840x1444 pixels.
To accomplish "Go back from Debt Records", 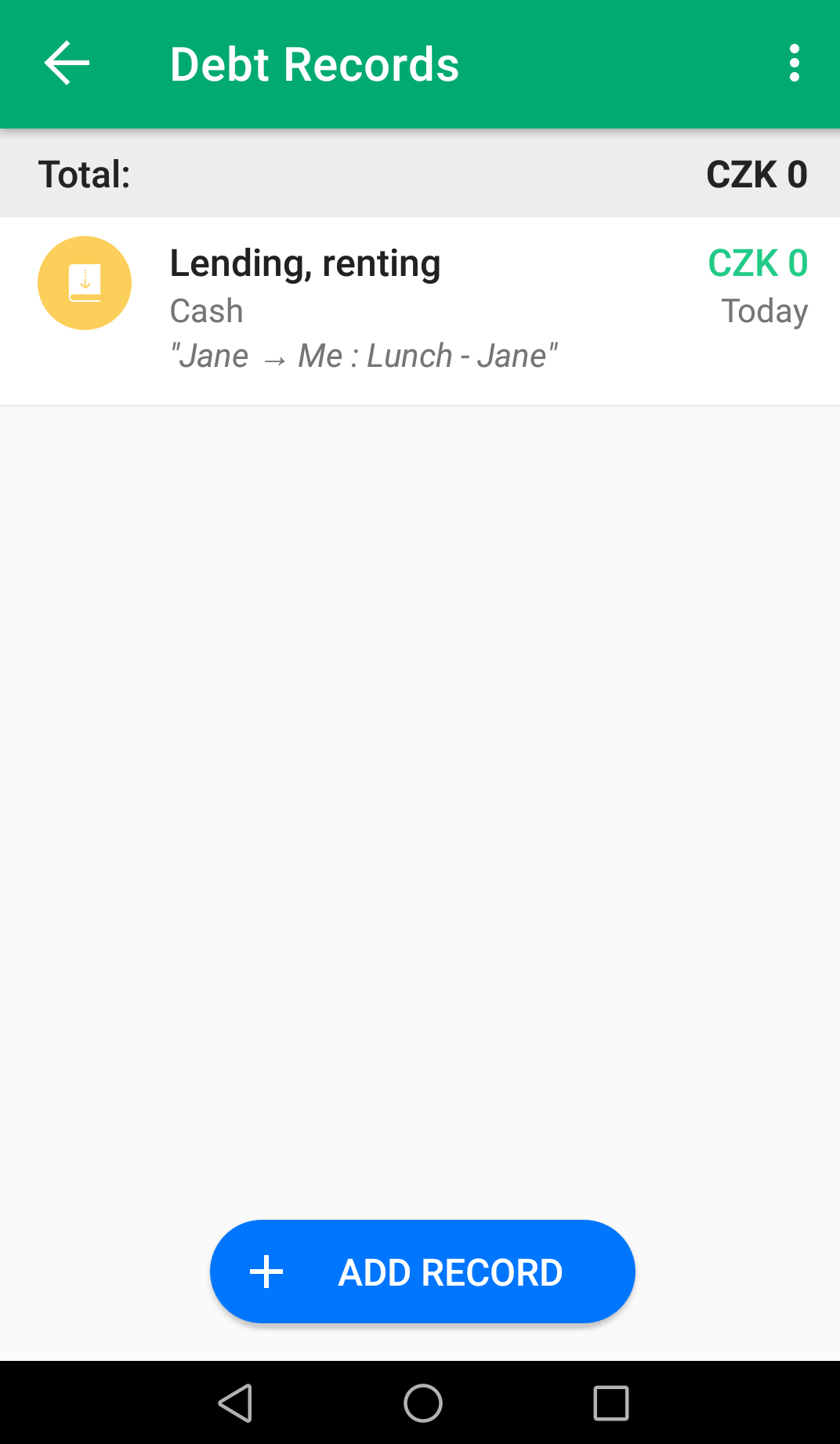I will point(67,63).
